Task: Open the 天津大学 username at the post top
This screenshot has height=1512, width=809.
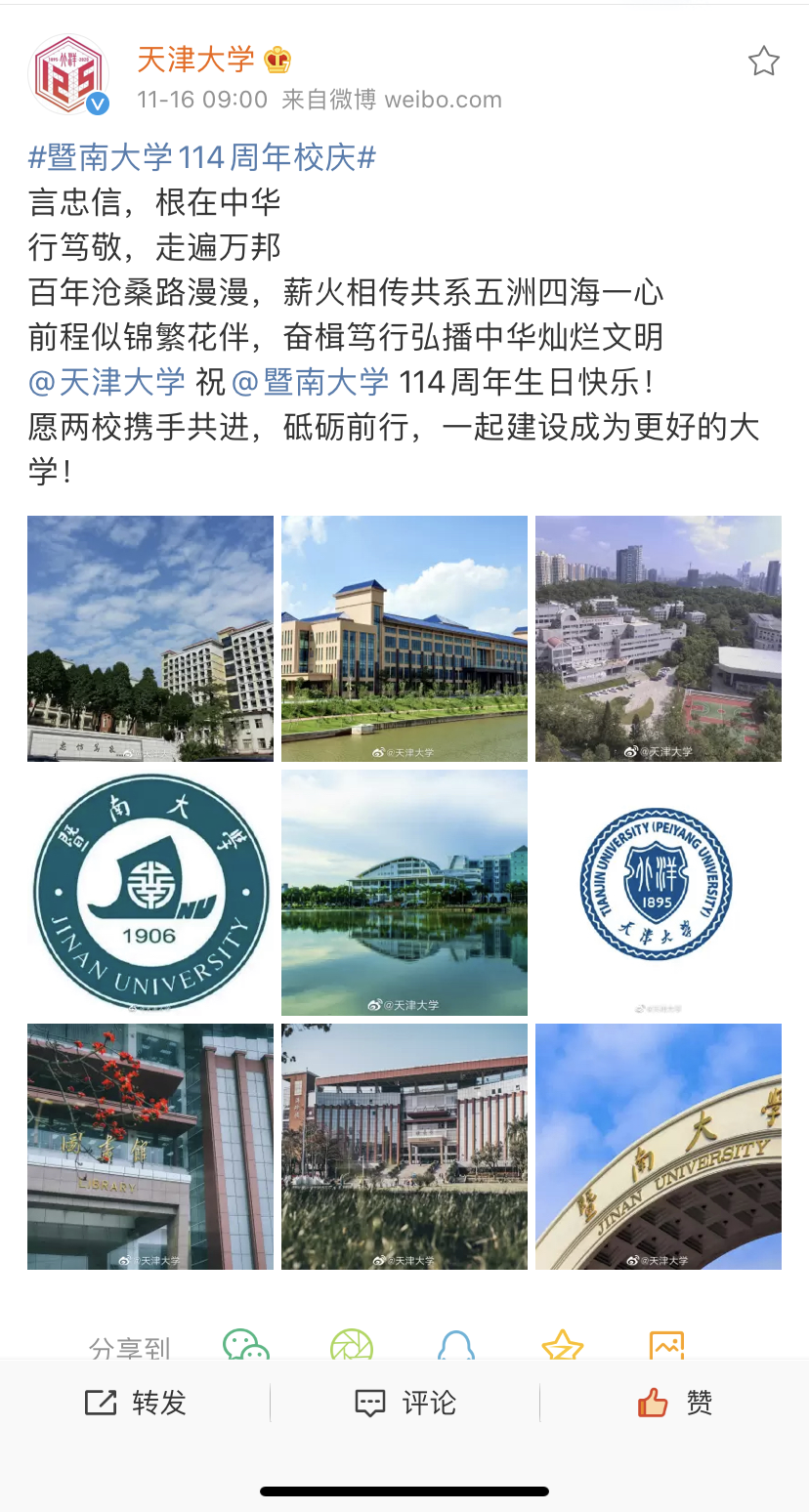Action: (x=195, y=60)
